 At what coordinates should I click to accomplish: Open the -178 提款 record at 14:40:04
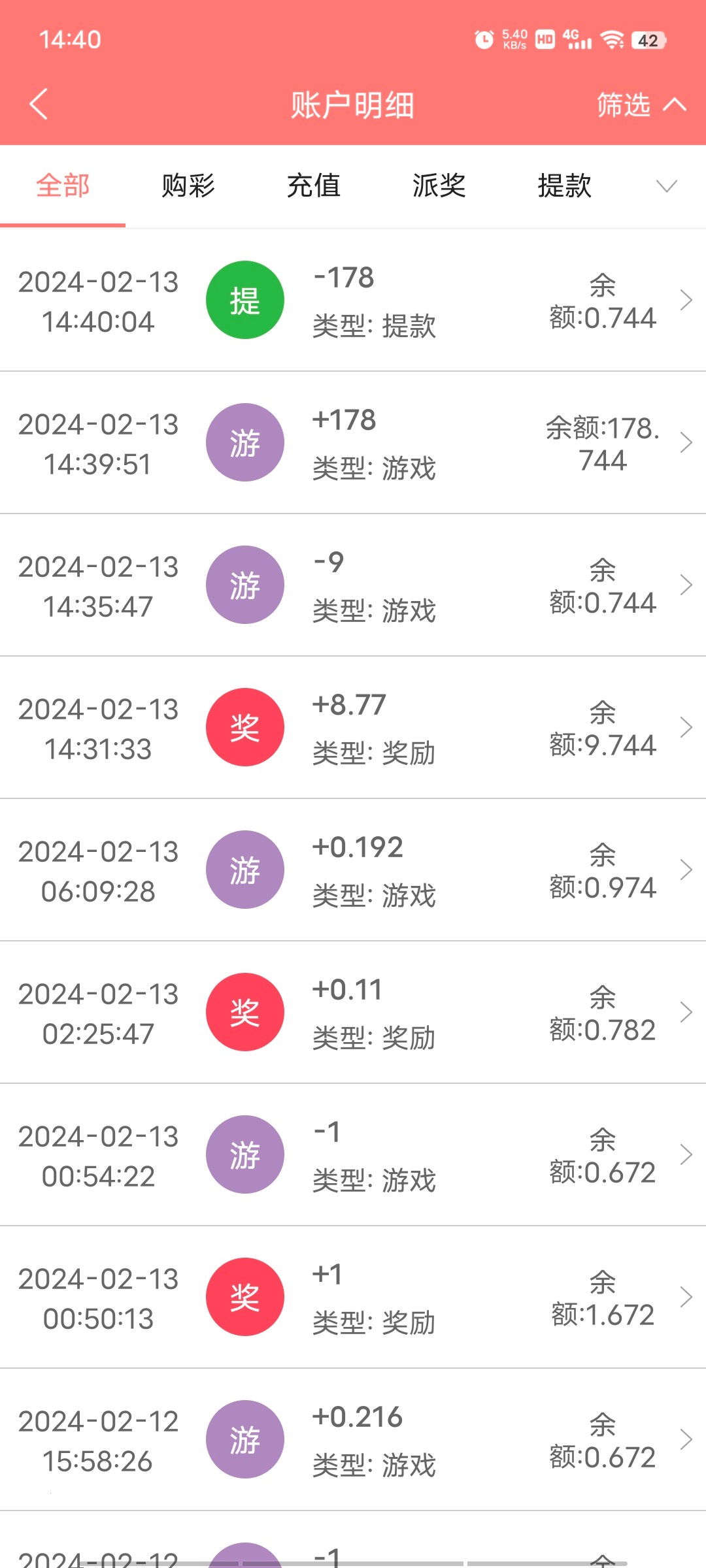click(x=353, y=301)
